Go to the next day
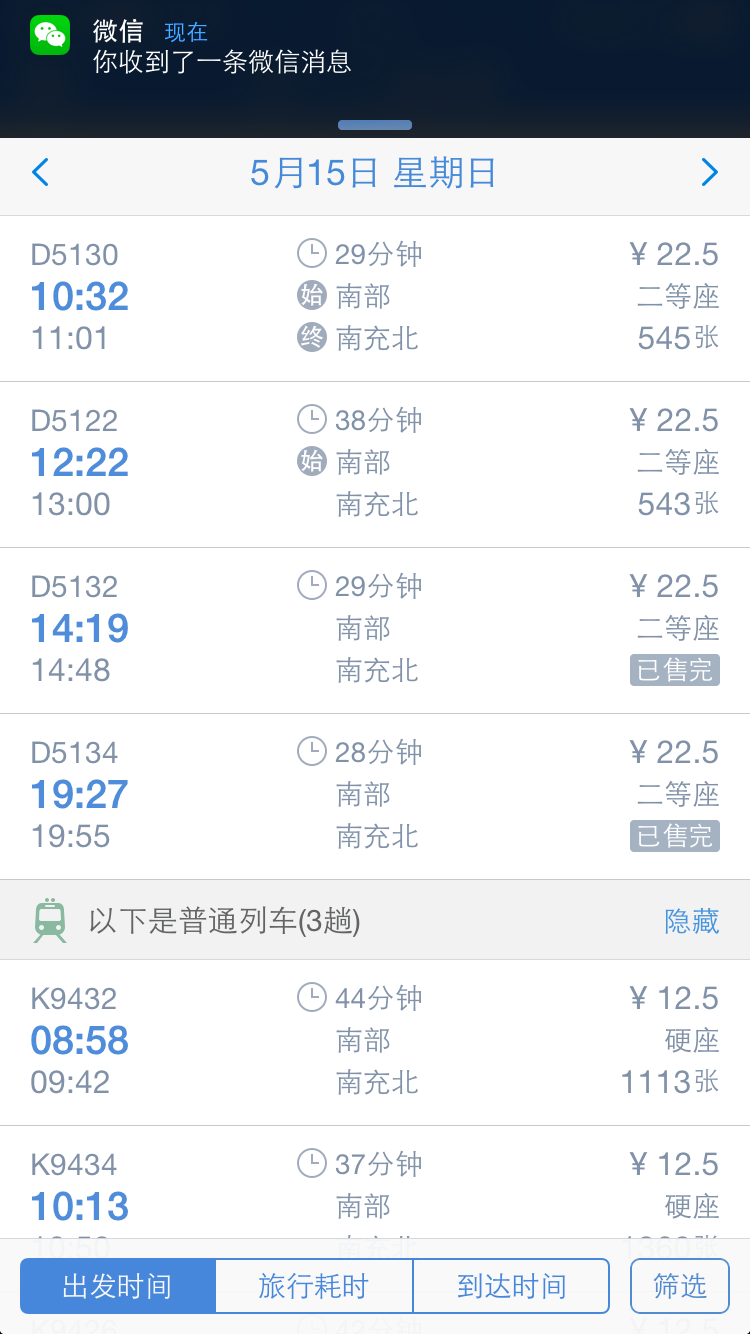The height and width of the screenshot is (1334, 750). [x=709, y=173]
